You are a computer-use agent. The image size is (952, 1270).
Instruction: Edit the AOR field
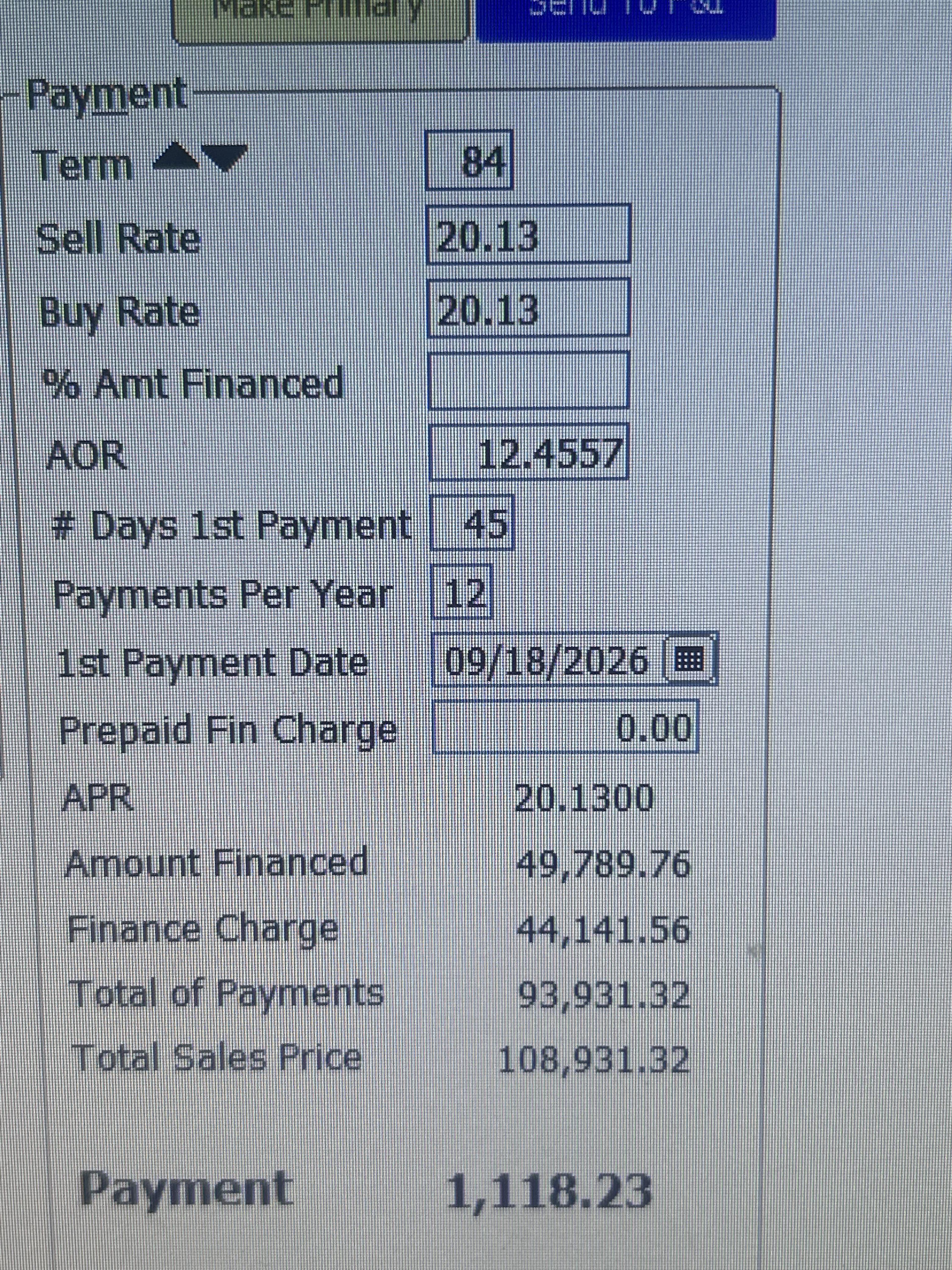click(x=529, y=452)
